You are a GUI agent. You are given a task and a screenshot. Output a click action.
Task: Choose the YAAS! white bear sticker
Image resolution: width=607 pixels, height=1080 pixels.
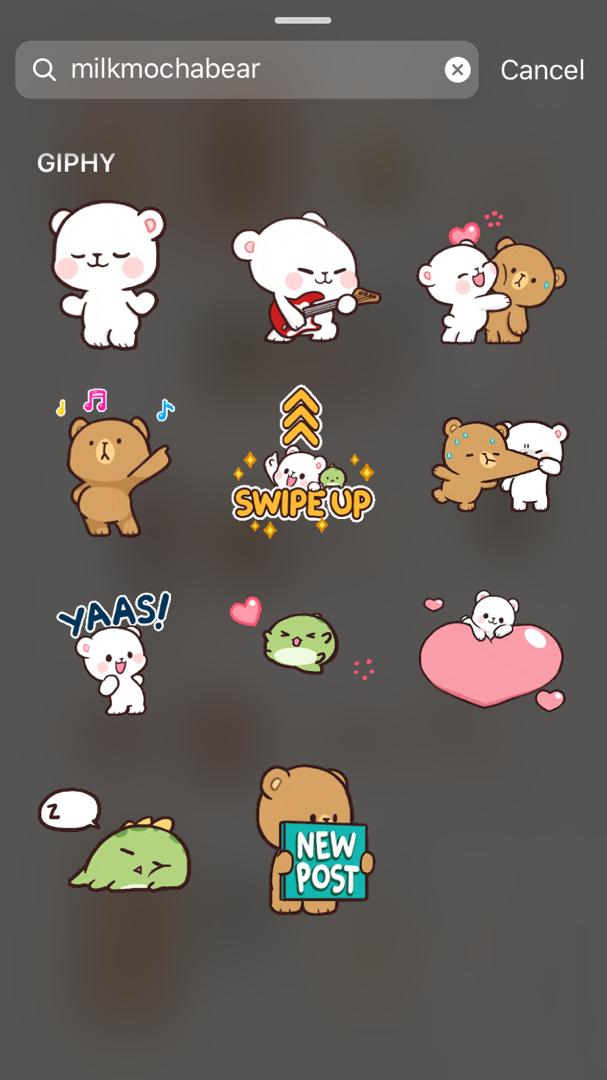[113, 652]
